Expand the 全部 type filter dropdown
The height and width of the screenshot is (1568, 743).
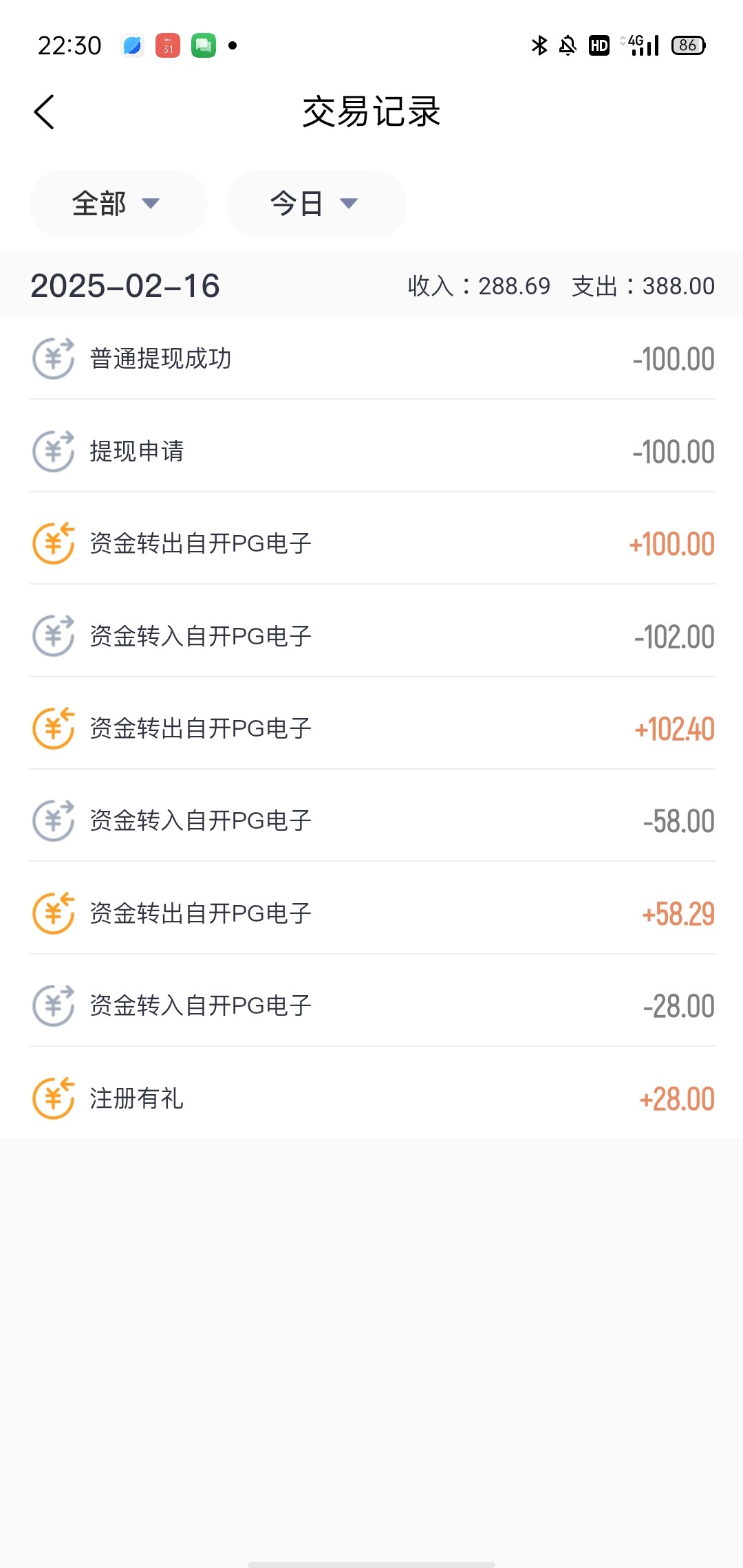(x=118, y=204)
